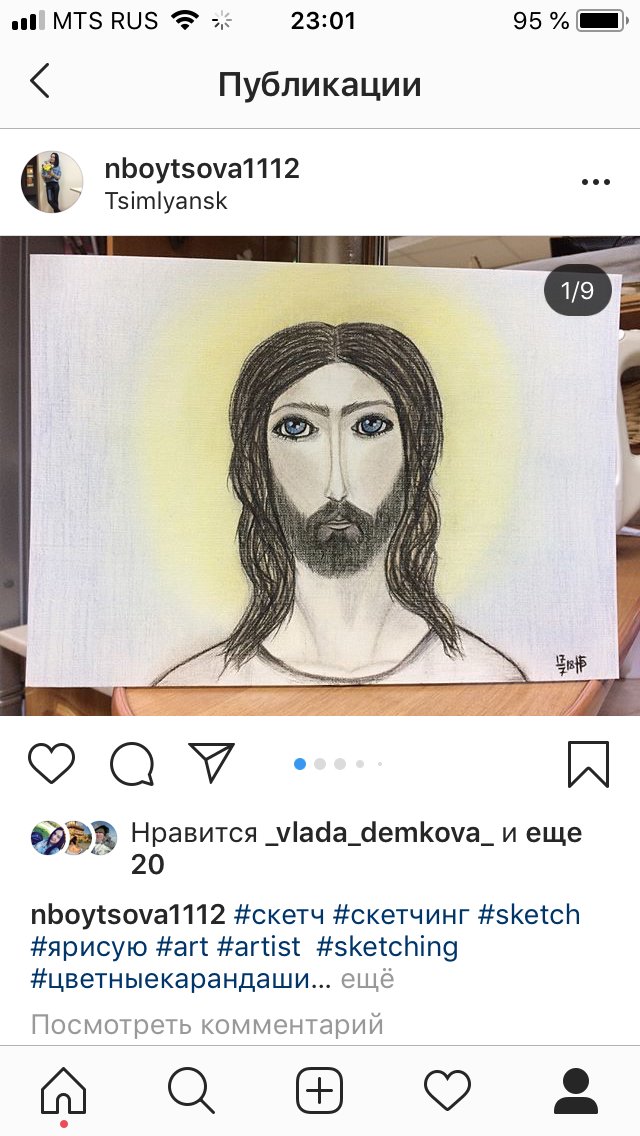Open the Tsimlyansk location link
640x1136 pixels.
tap(166, 201)
